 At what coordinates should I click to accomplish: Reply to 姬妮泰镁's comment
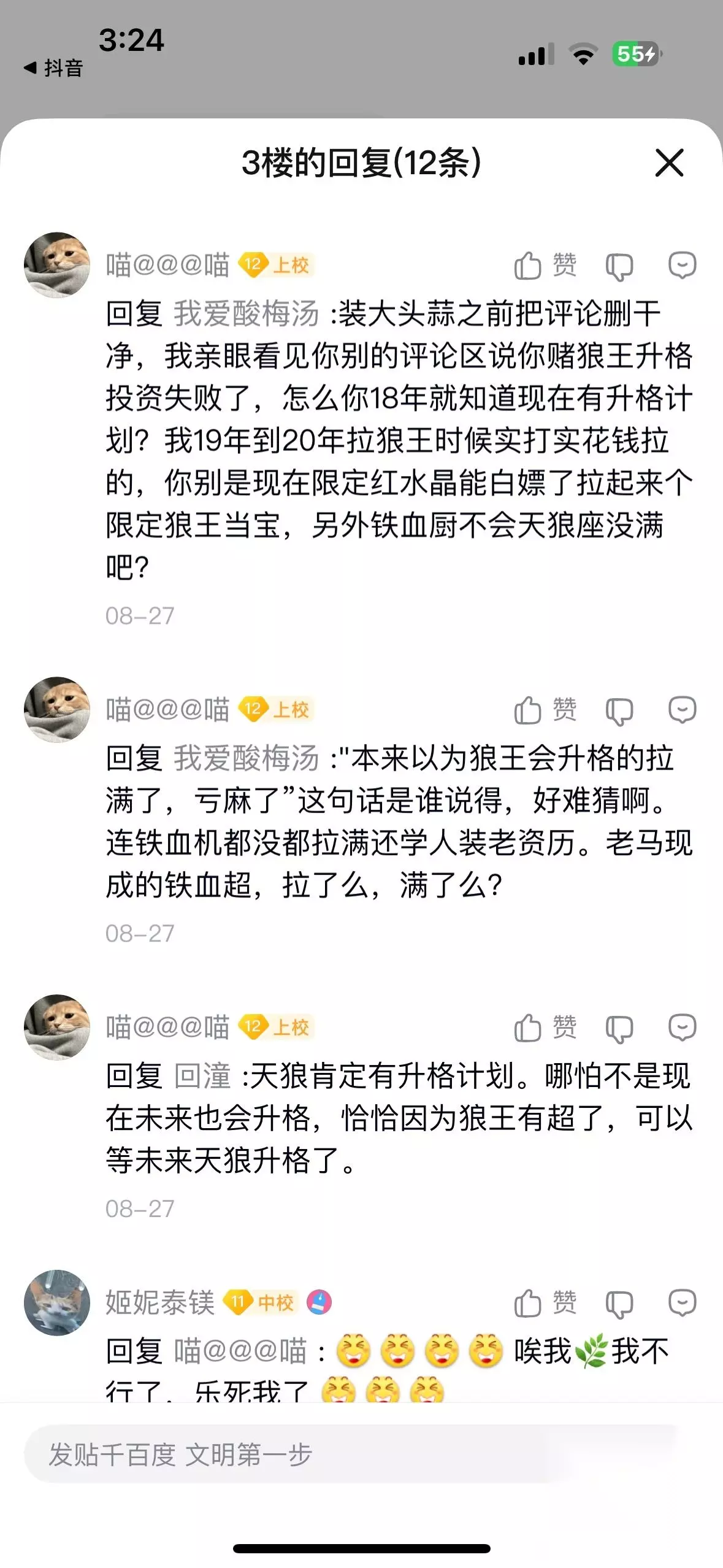tap(682, 1303)
